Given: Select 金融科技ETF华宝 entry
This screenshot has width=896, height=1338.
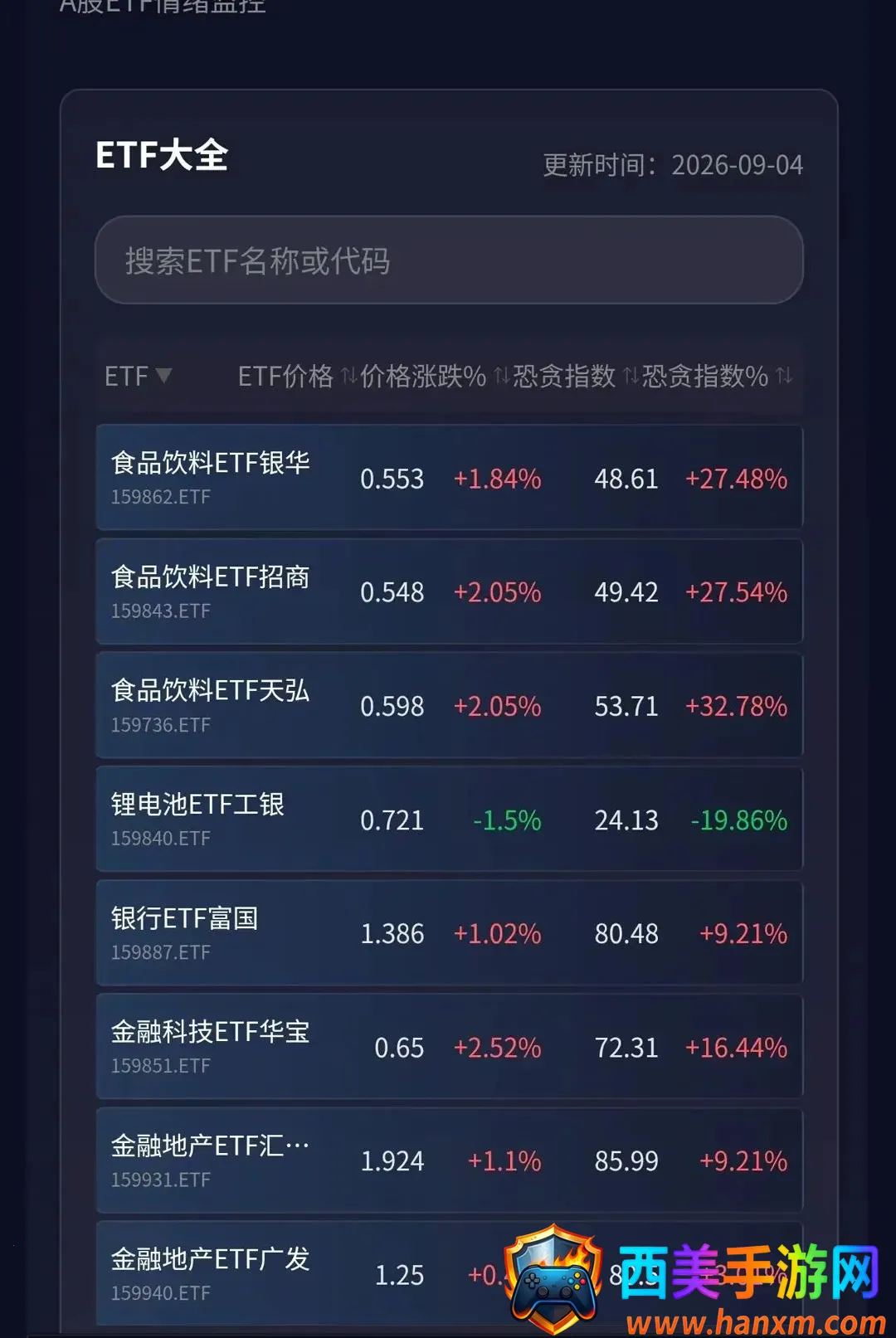Looking at the screenshot, I should point(449,1046).
